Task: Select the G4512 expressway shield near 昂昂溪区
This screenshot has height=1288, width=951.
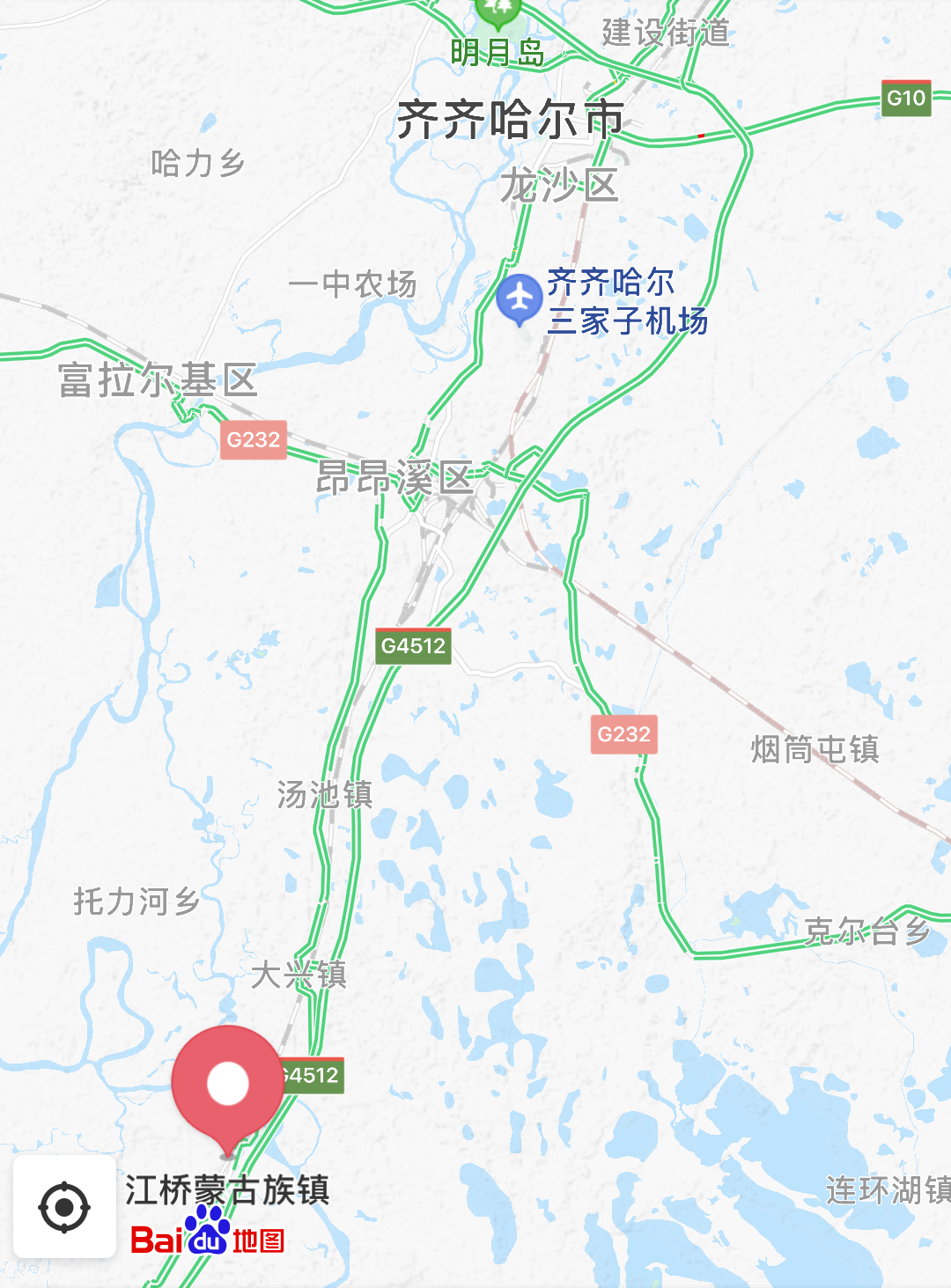Action: 412,646
